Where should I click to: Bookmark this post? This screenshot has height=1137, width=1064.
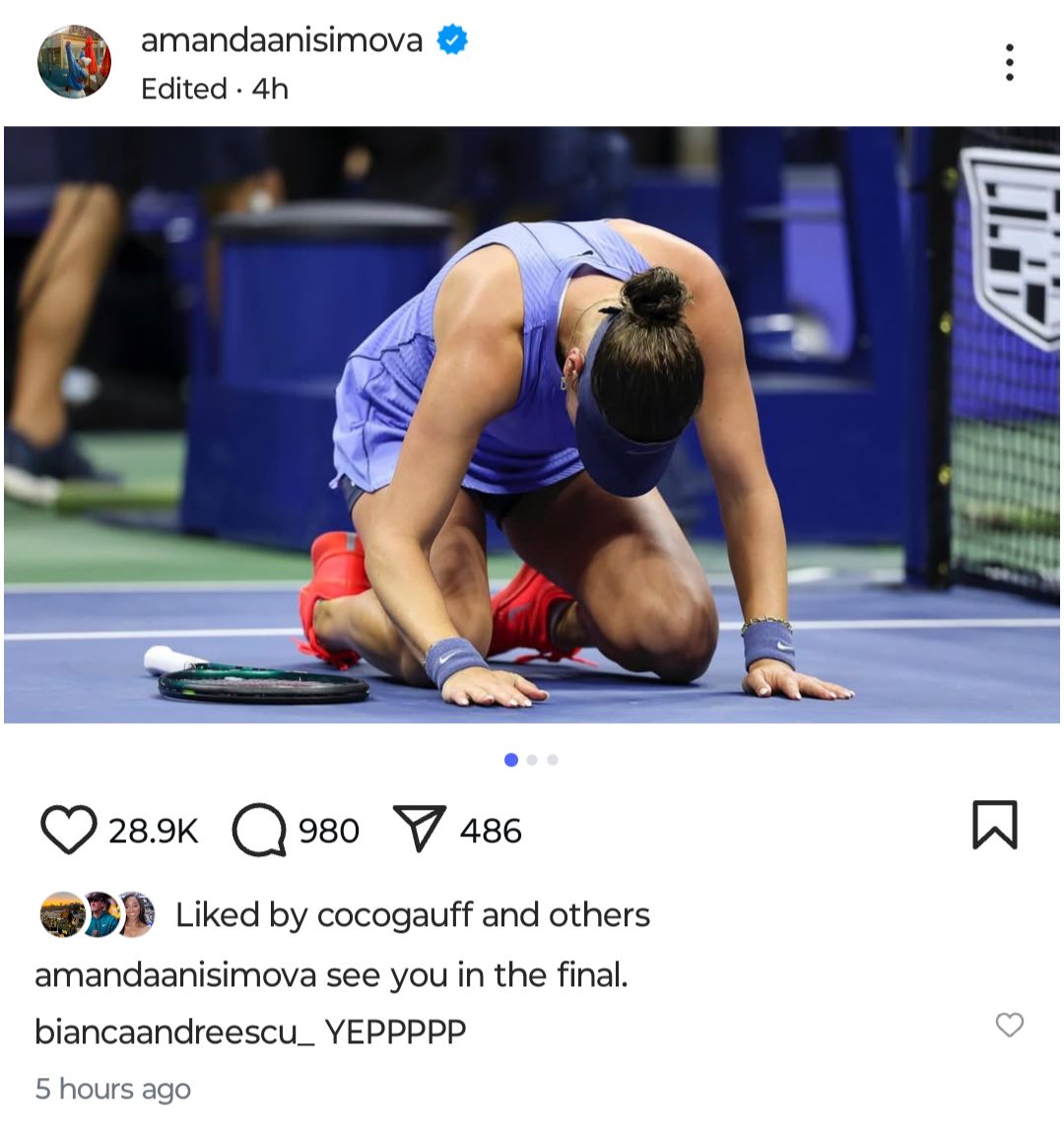pyautogui.click(x=994, y=825)
